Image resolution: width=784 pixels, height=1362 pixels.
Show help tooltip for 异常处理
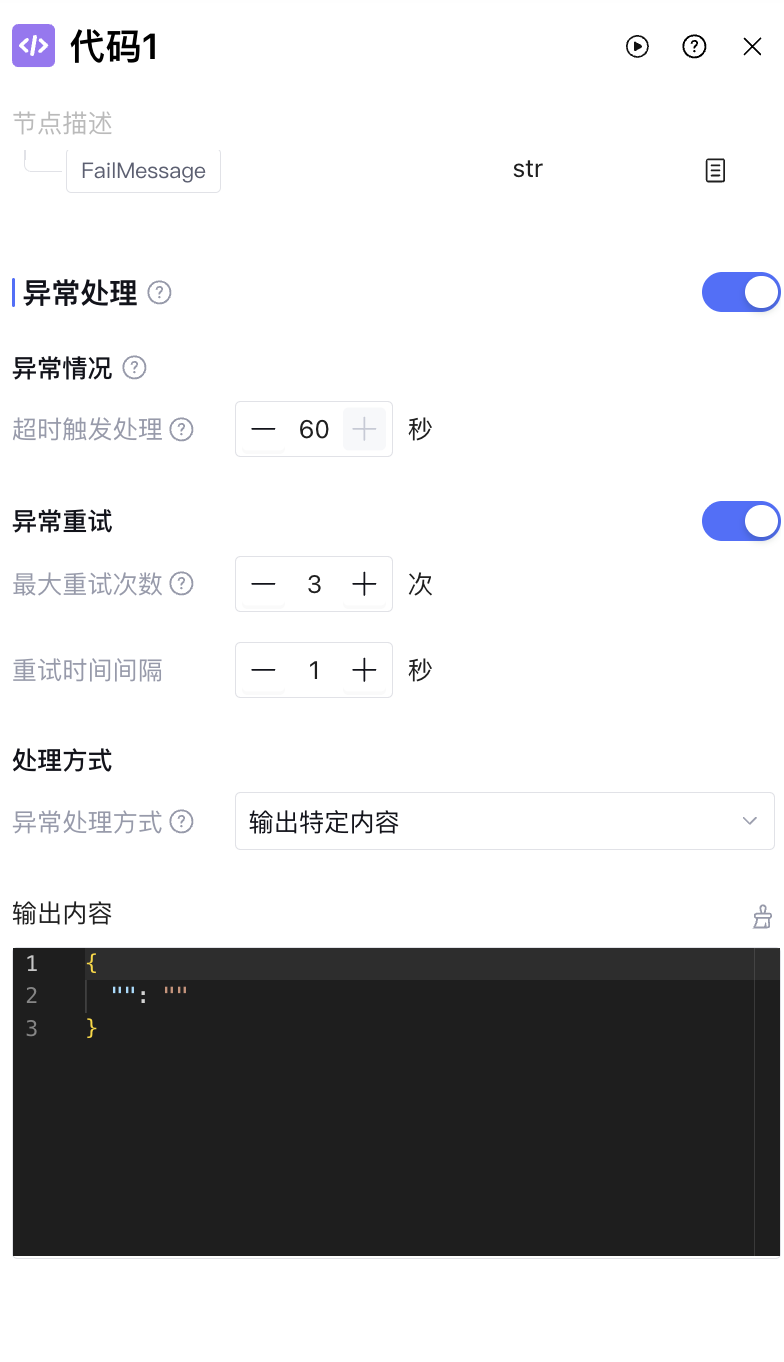[x=159, y=293]
